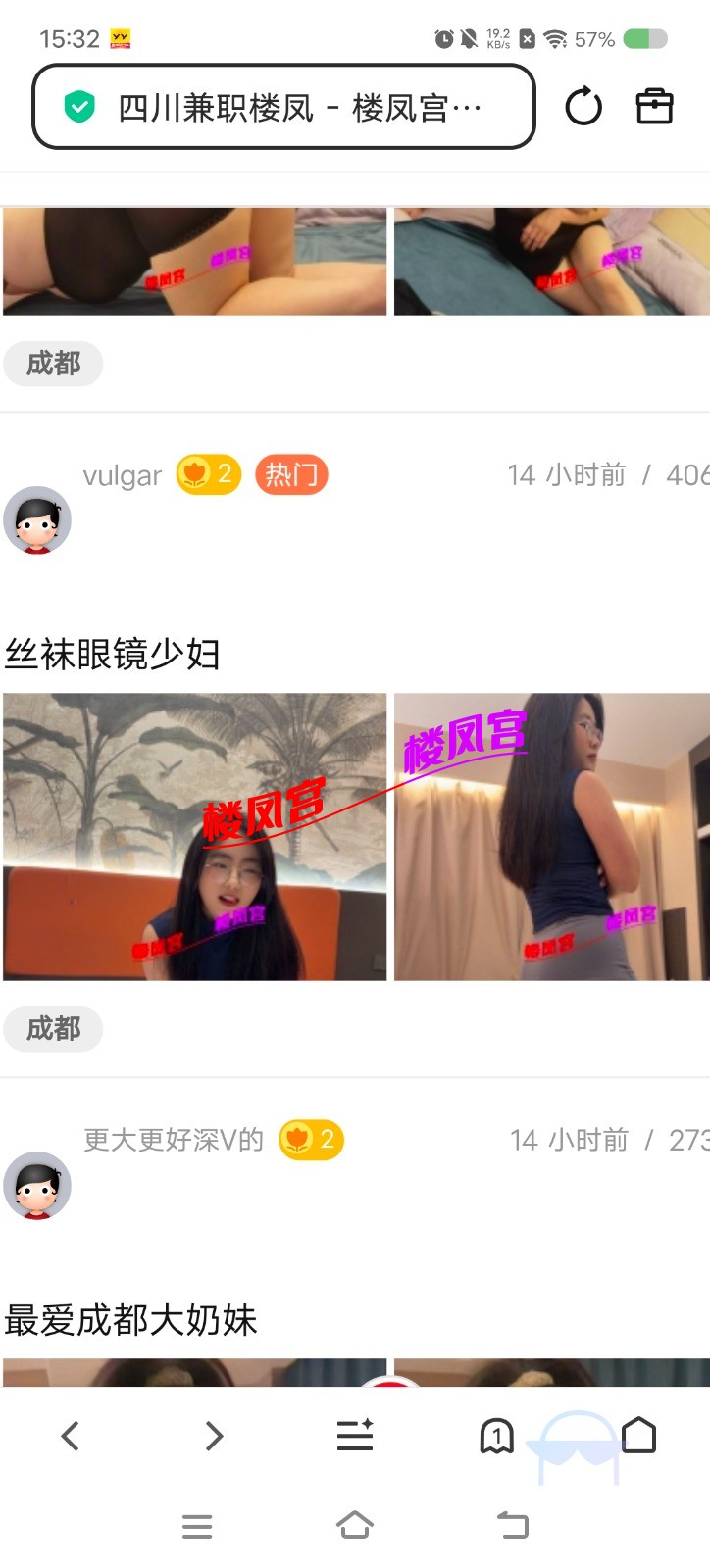Open the post titled 丝袜眼镜少妇
Screen dimensions: 710x1568
coord(113,654)
